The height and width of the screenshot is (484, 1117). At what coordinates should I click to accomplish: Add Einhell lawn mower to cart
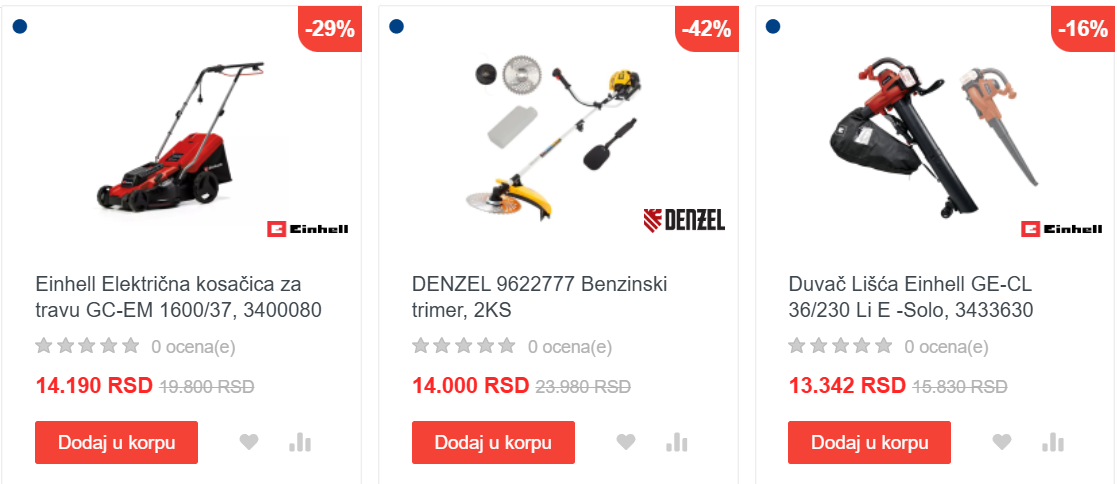pyautogui.click(x=116, y=442)
